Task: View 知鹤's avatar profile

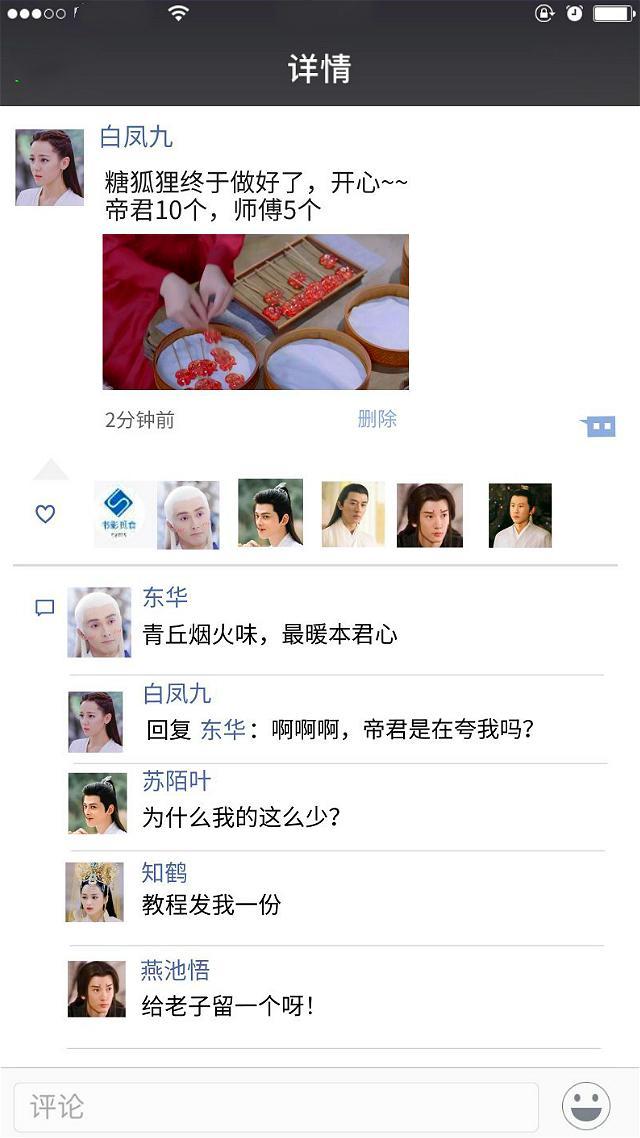Action: tap(95, 891)
